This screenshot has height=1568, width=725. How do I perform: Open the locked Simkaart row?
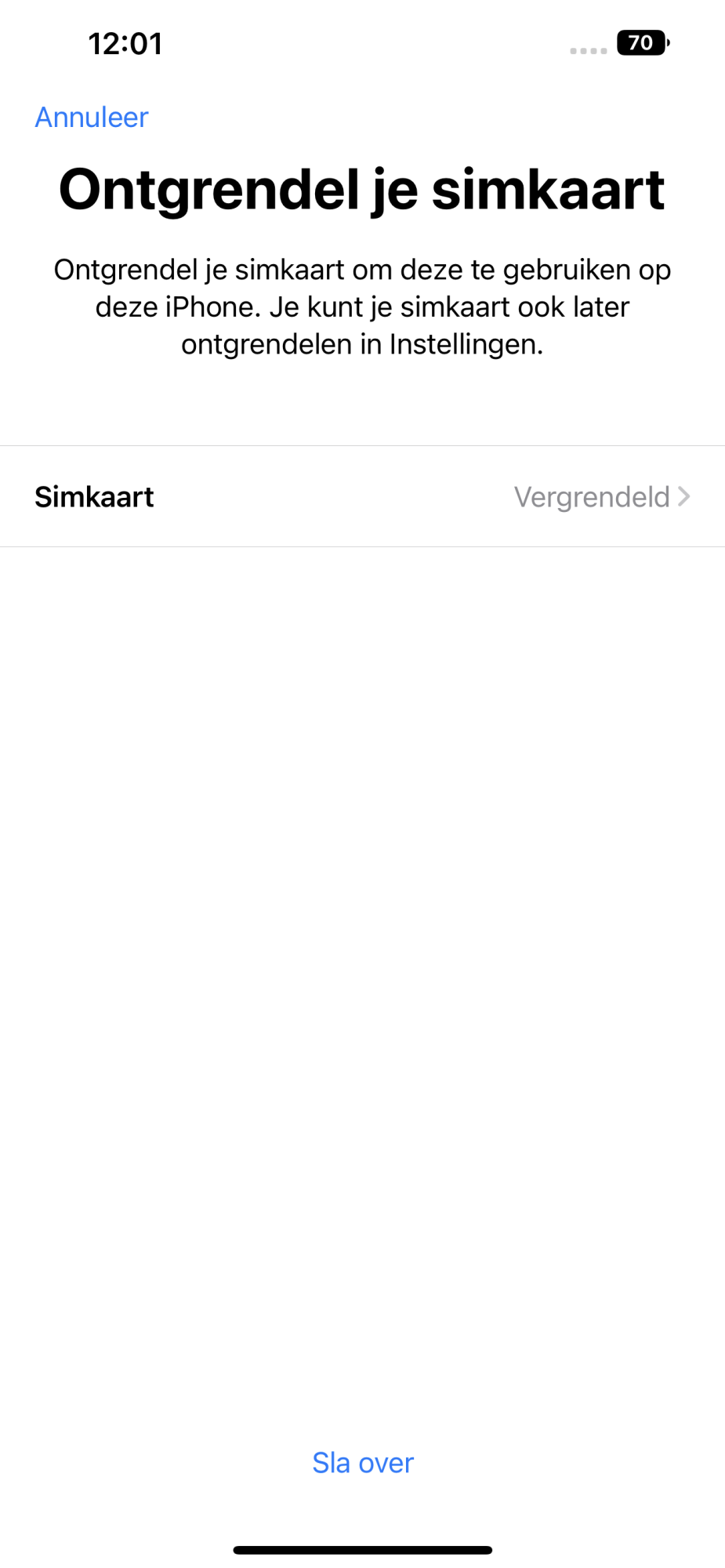pyautogui.click(x=362, y=497)
